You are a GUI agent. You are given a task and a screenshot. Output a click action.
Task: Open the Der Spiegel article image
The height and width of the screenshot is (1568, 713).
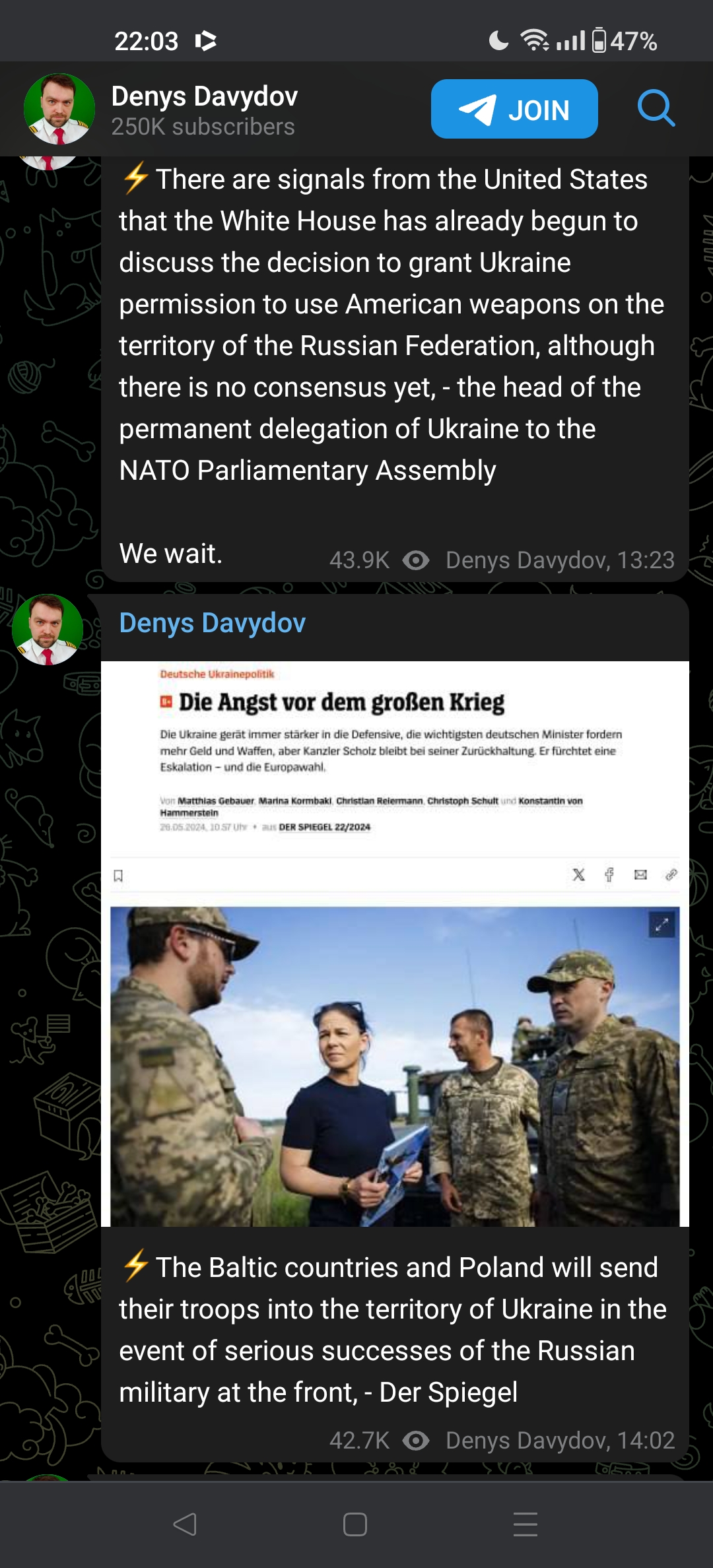(395, 944)
